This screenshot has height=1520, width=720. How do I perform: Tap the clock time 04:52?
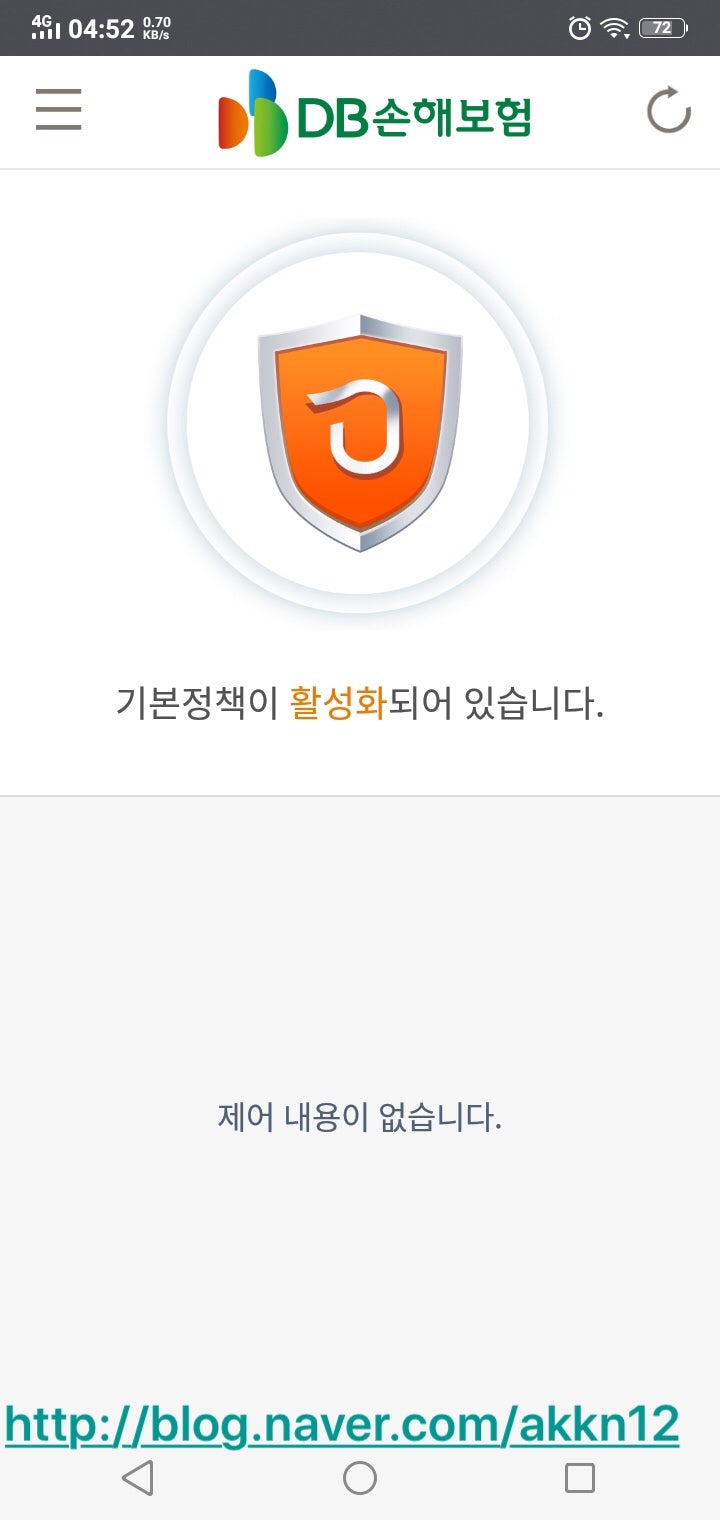pos(100,27)
